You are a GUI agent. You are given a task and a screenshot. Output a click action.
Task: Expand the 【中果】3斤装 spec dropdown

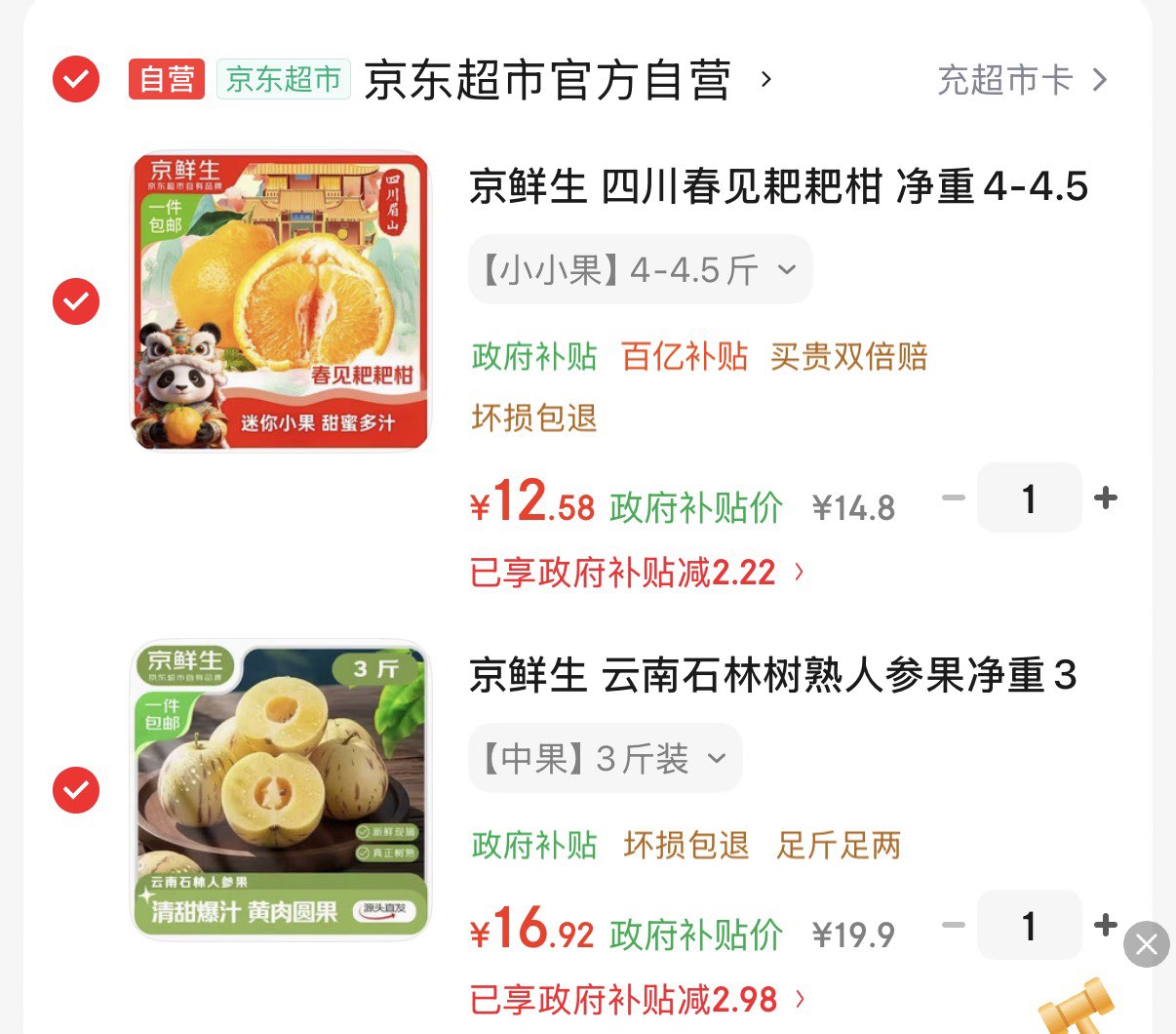[605, 758]
